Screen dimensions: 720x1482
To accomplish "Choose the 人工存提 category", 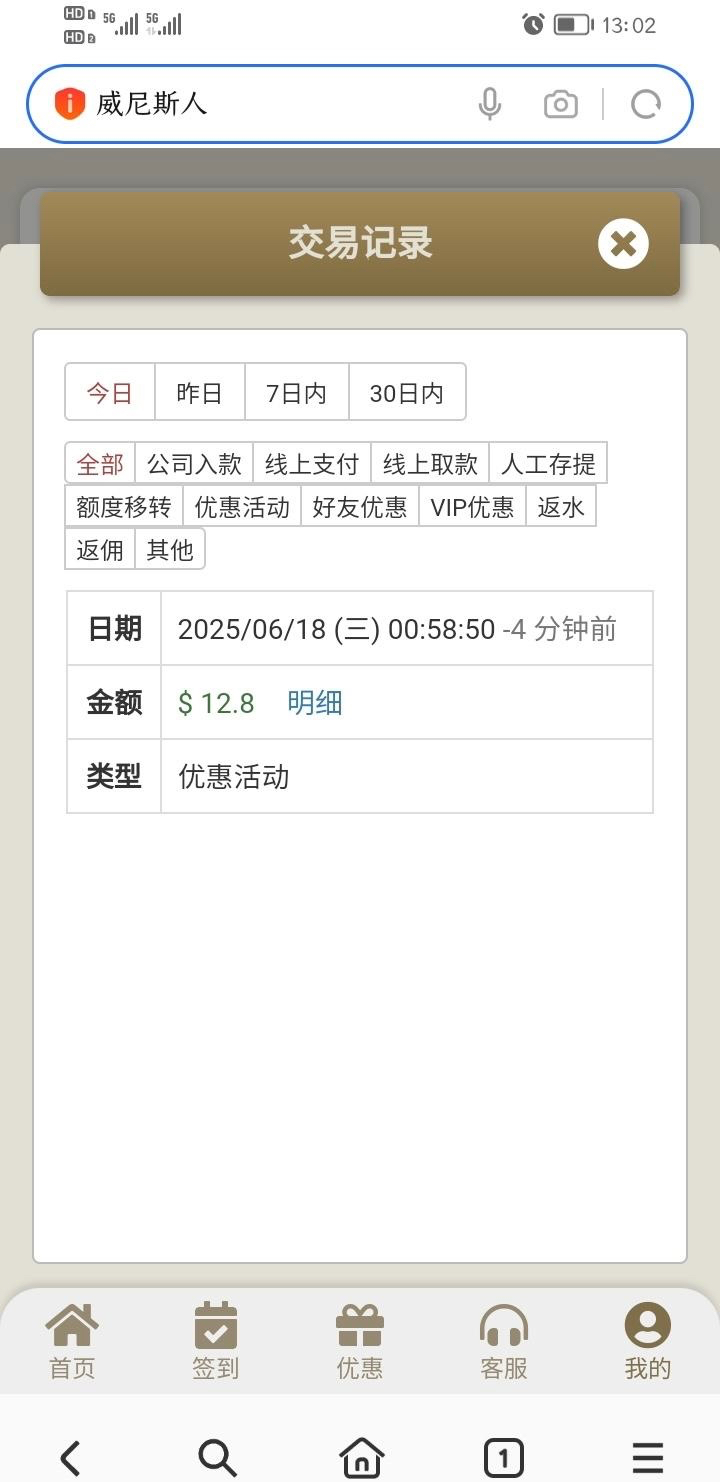I will tap(547, 464).
